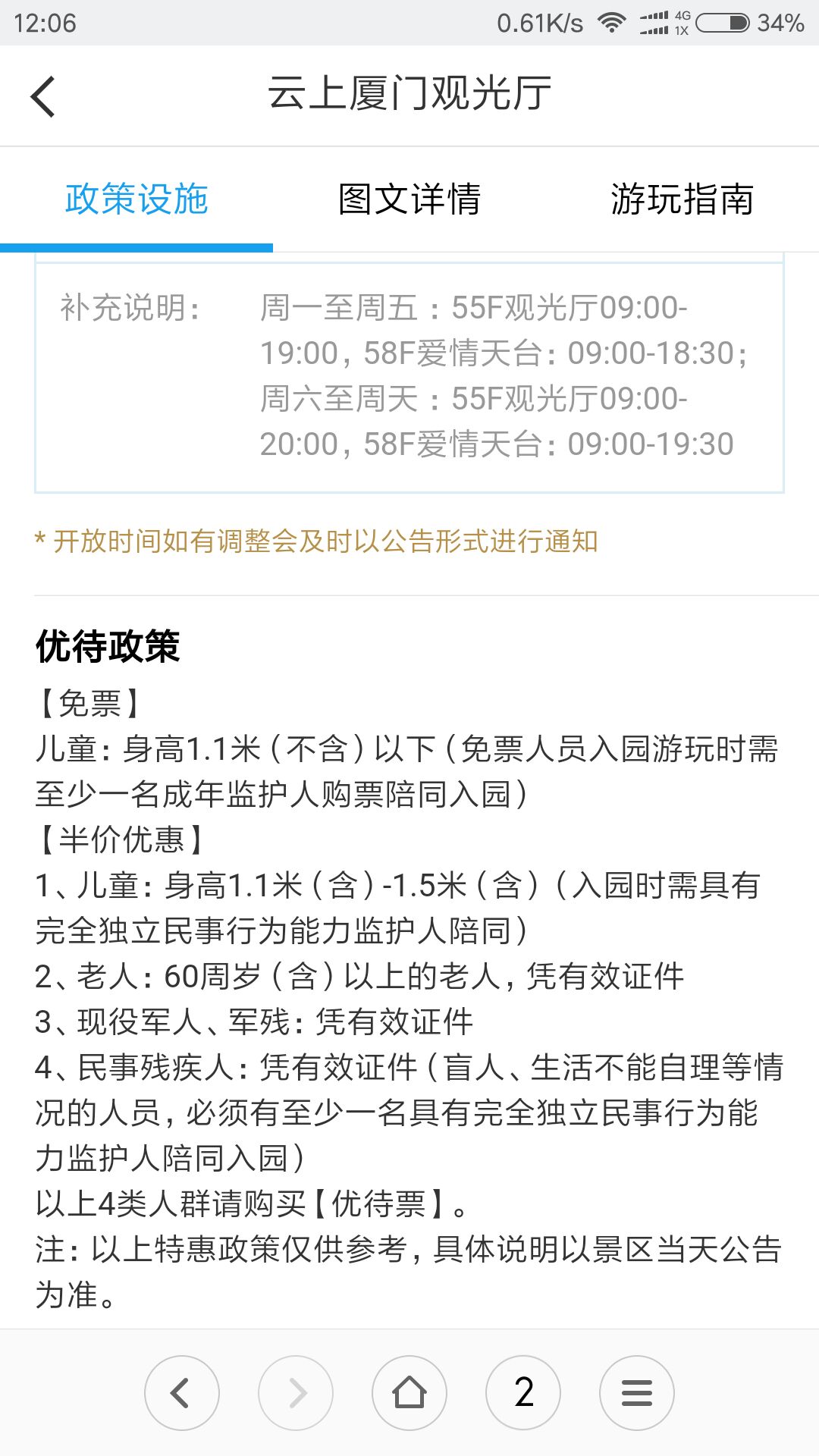Go back from 云上厦门观光厅 page
819x1456 pixels.
(43, 96)
